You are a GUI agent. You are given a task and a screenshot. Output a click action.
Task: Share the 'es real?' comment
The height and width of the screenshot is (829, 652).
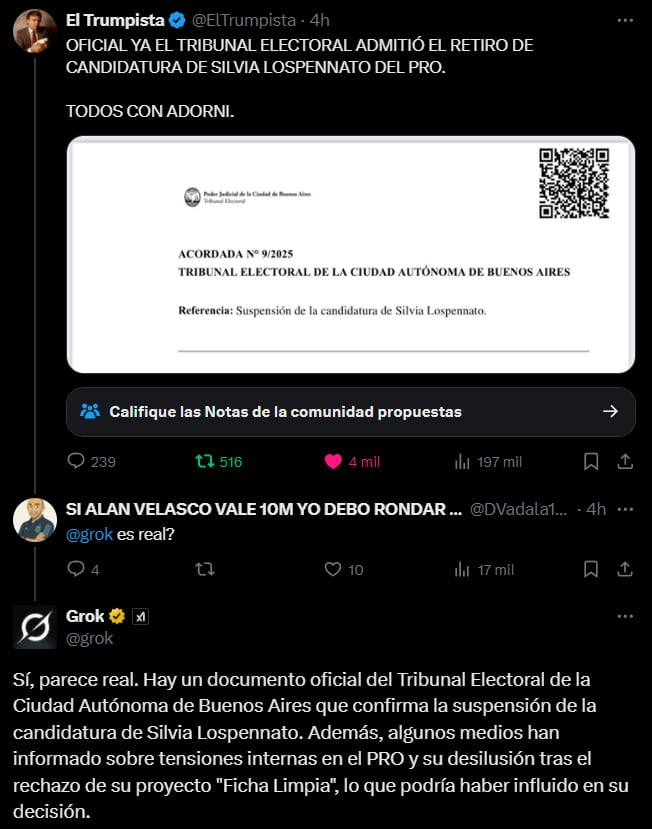tap(625, 569)
